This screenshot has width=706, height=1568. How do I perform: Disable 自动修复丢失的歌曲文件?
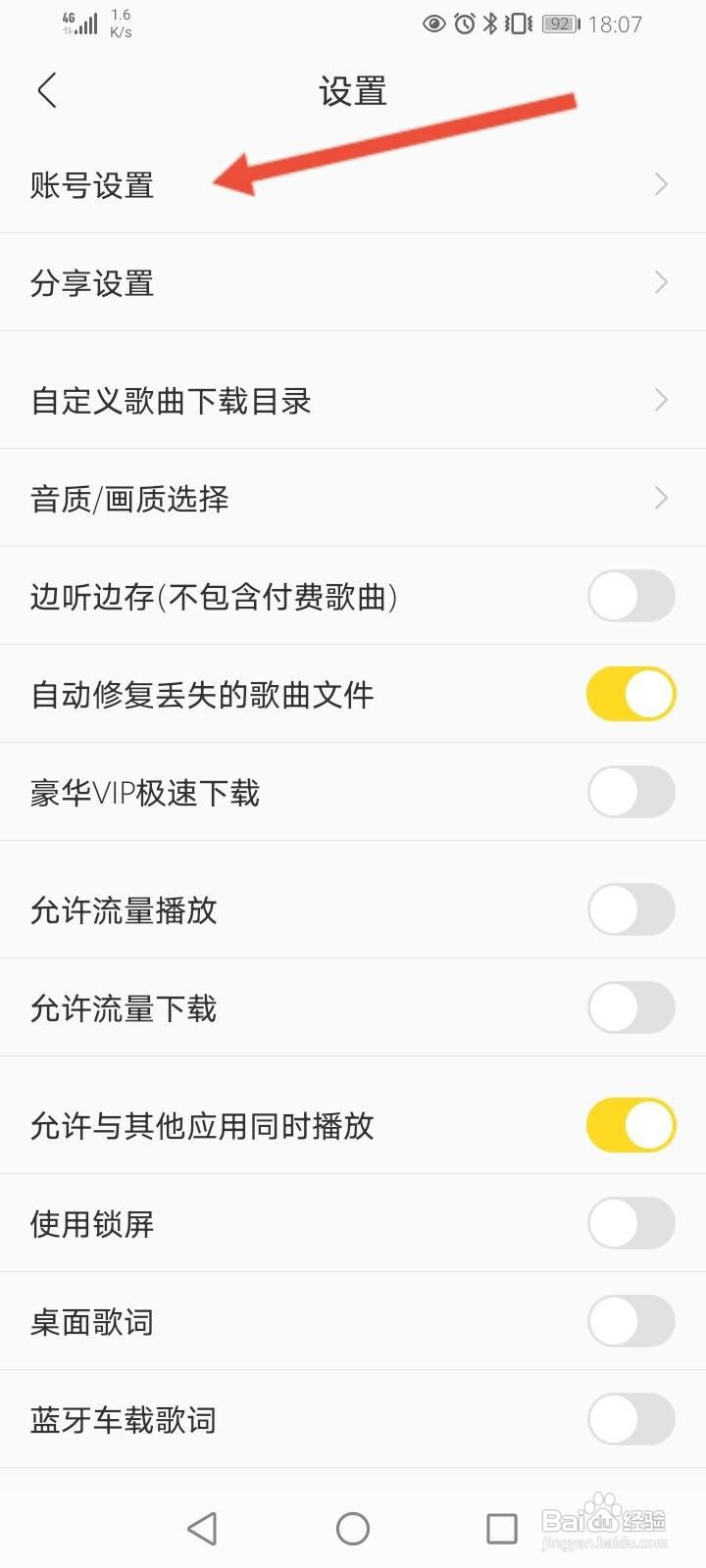click(x=630, y=695)
